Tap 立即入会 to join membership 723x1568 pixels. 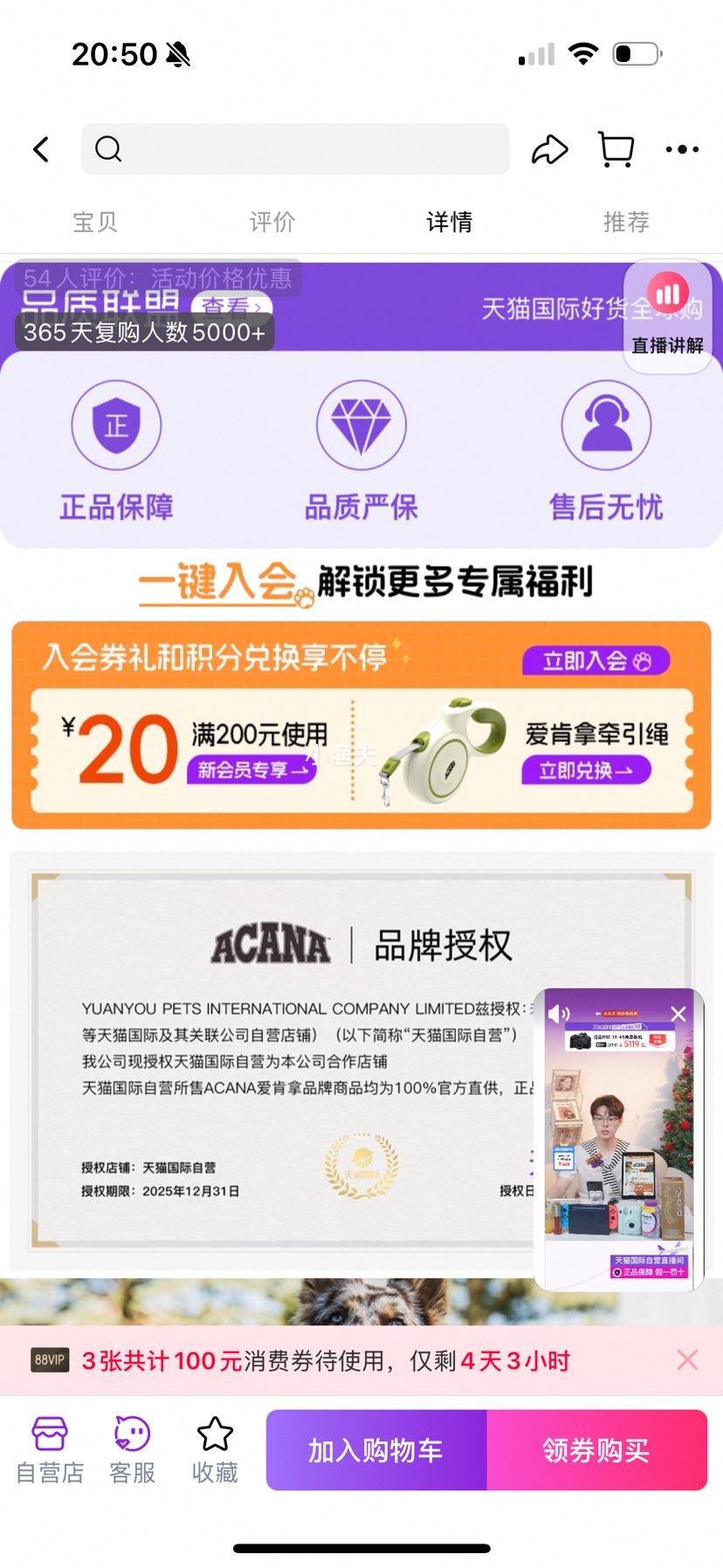click(596, 661)
